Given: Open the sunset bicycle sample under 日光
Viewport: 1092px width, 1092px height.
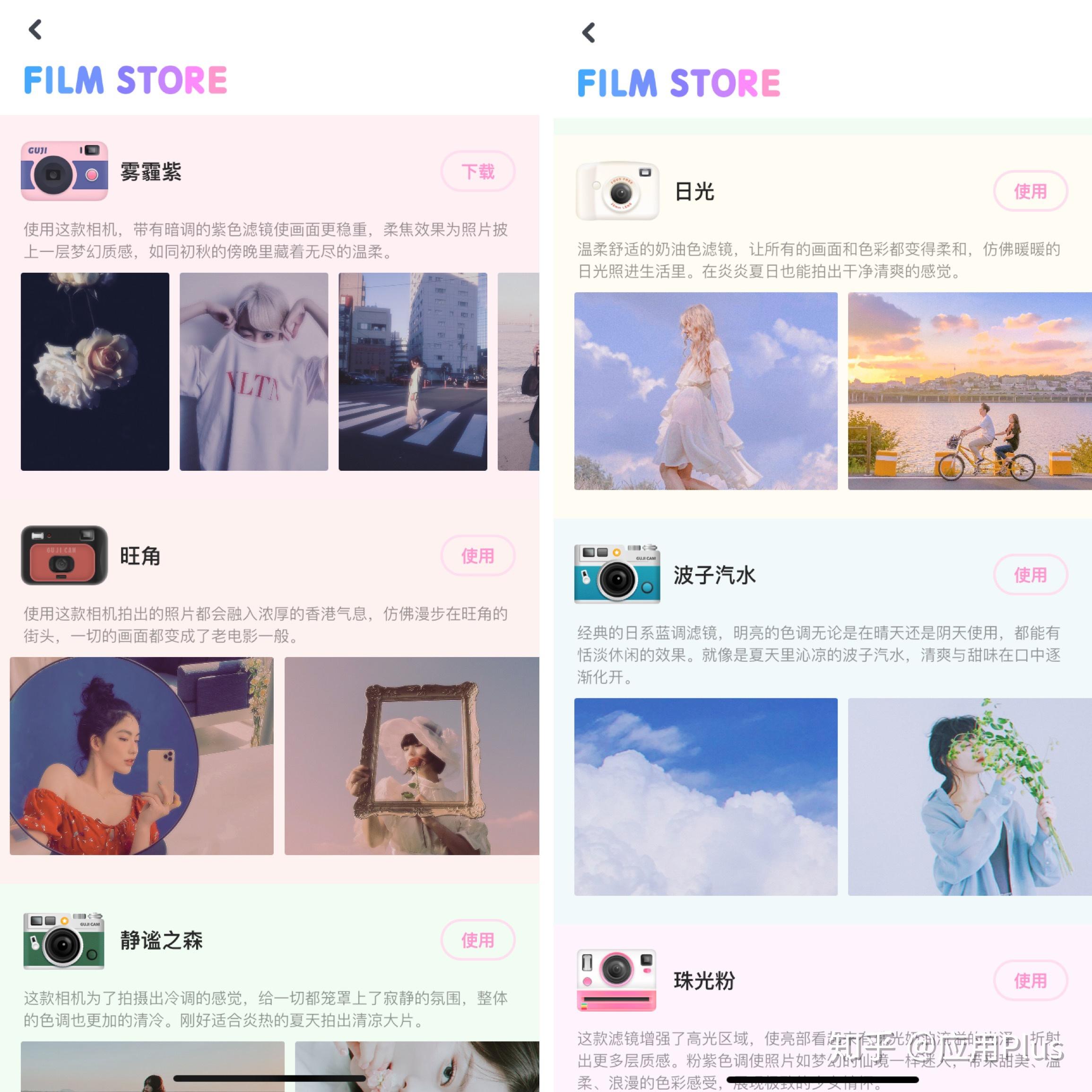Looking at the screenshot, I should (x=970, y=390).
